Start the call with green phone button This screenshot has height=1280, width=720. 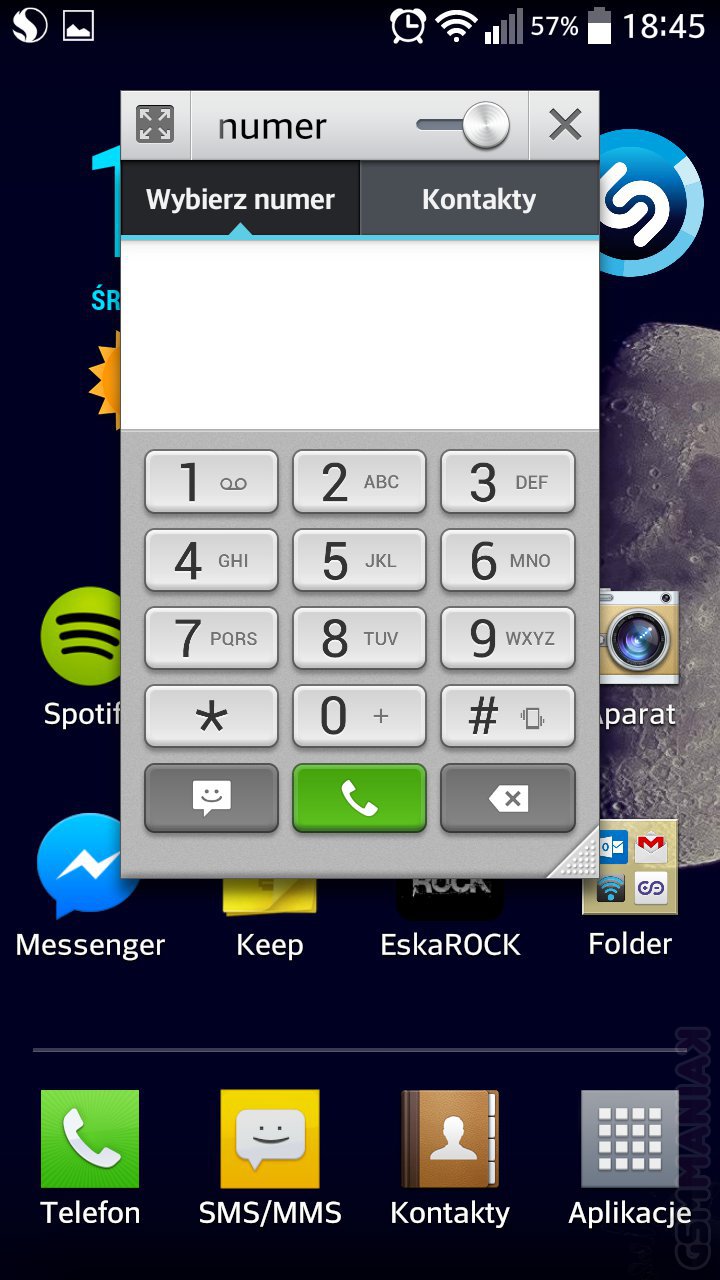click(359, 797)
